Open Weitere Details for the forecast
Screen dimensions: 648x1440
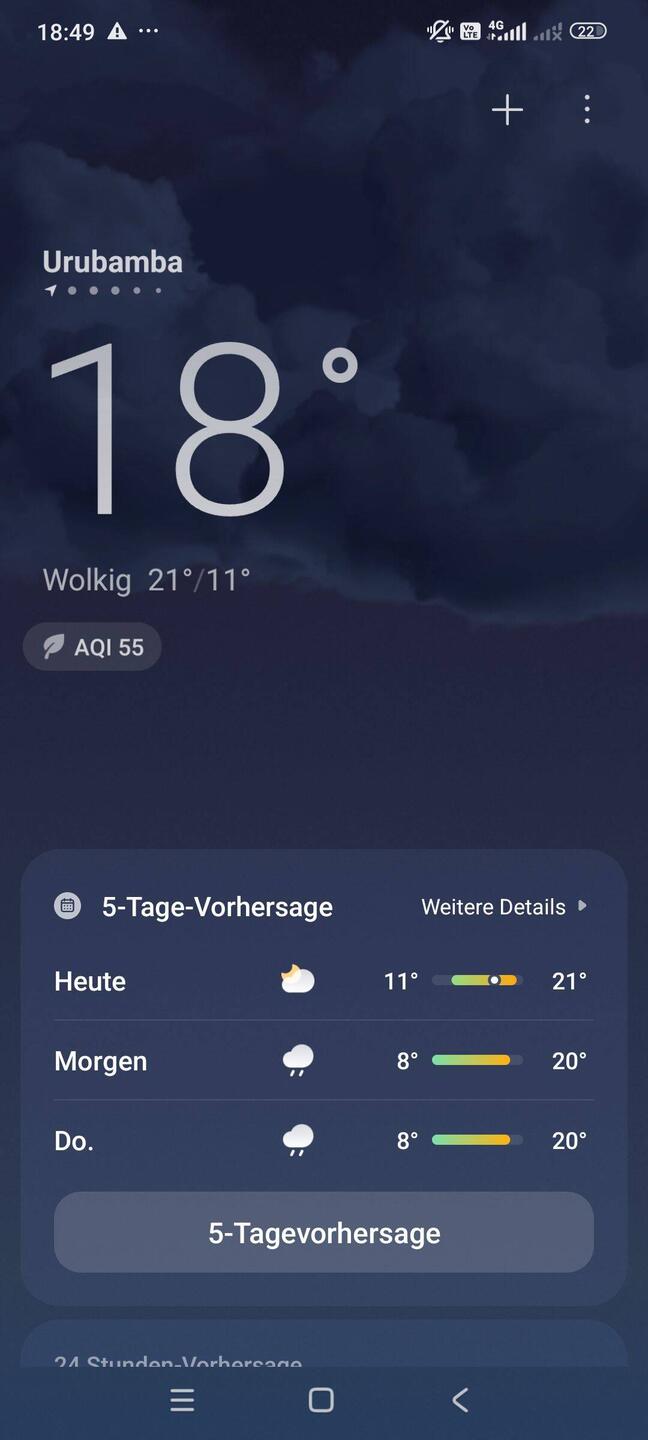[x=504, y=907]
